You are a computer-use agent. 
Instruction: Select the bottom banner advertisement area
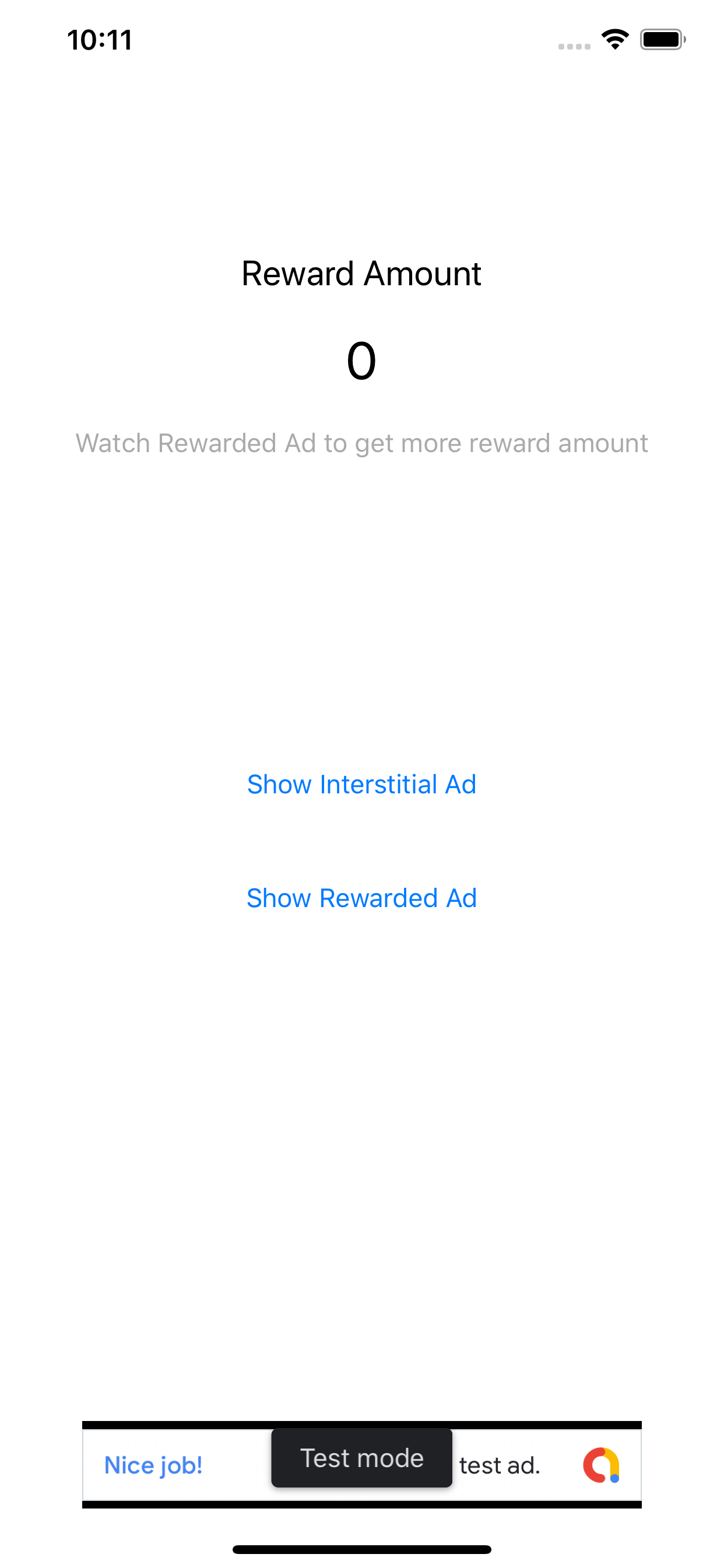pyautogui.click(x=361, y=1465)
